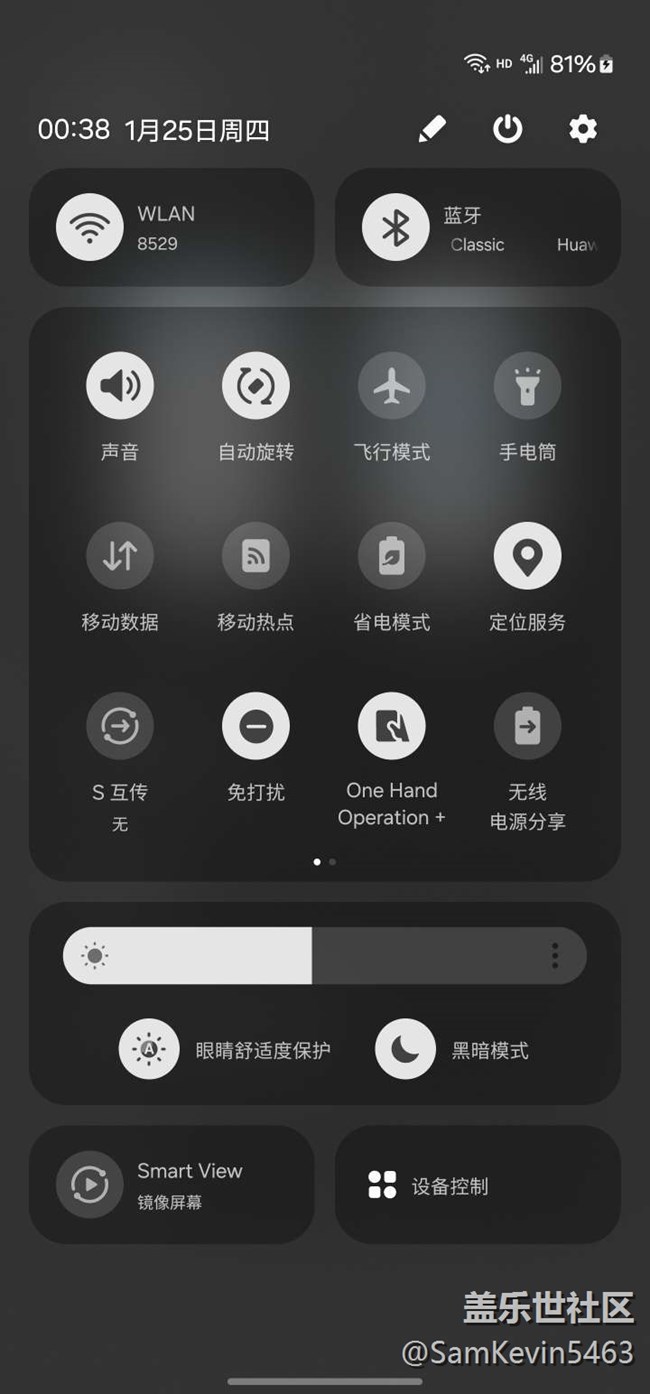Turn on the 手电筒 flashlight
Image resolution: width=650 pixels, height=1394 pixels.
(x=527, y=385)
